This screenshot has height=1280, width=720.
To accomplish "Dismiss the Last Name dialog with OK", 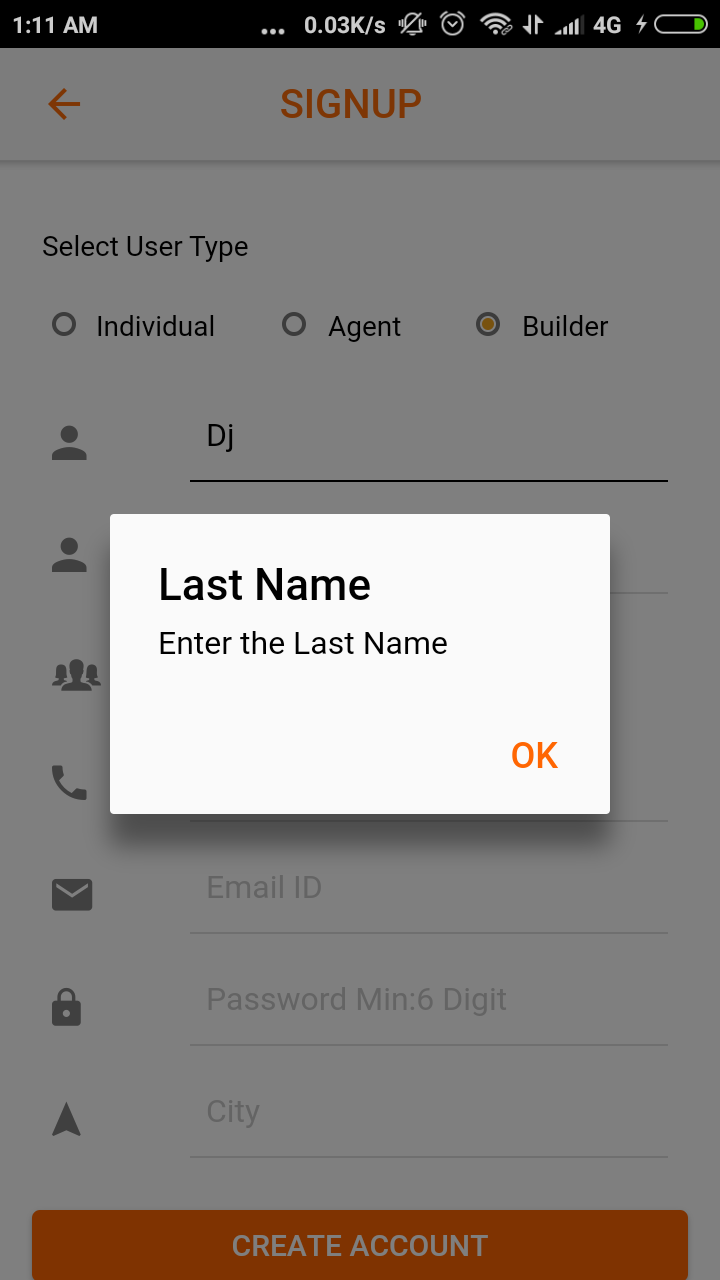I will (534, 756).
